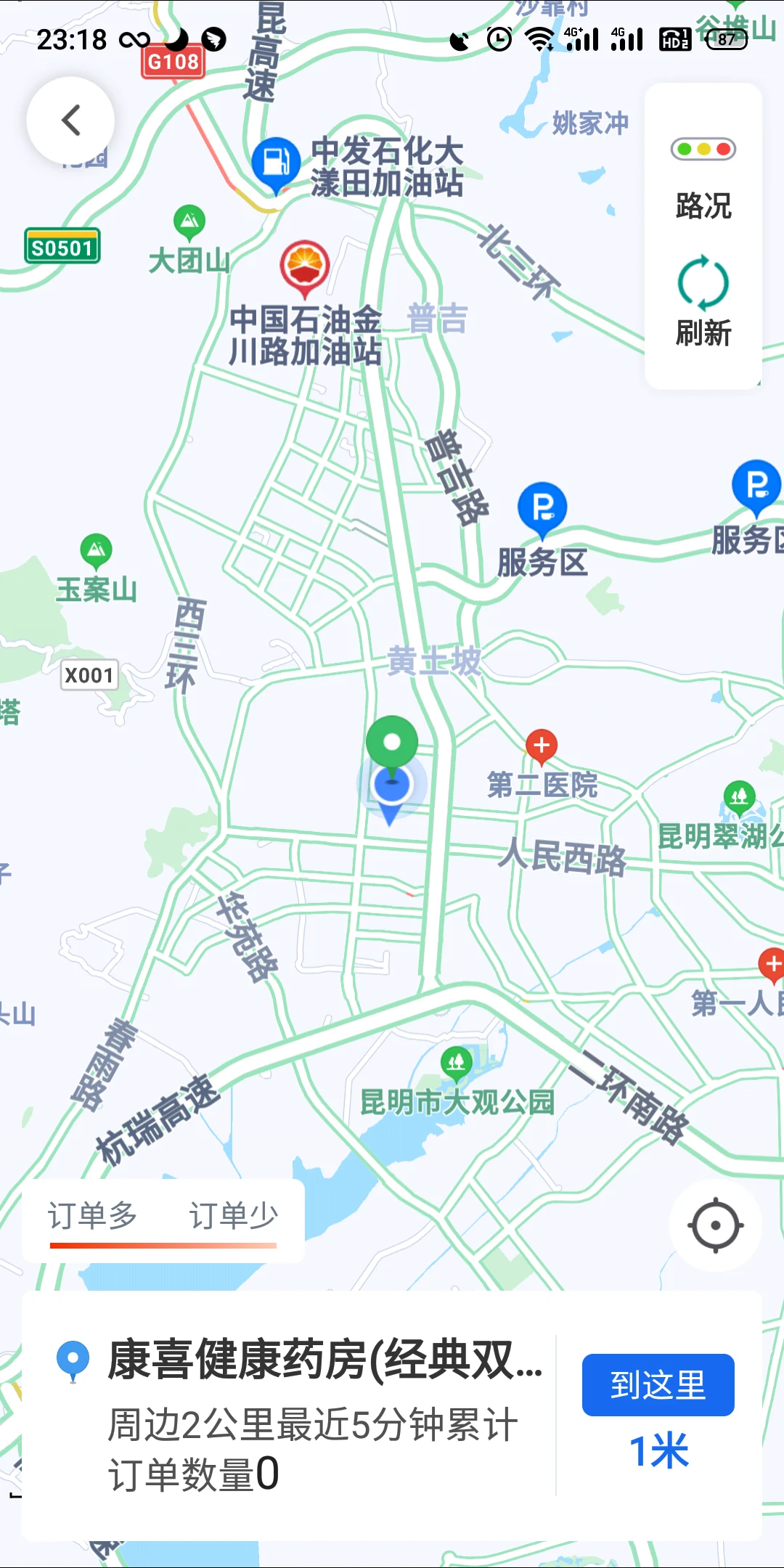Tap the traffic light indicator above 路况

(702, 148)
